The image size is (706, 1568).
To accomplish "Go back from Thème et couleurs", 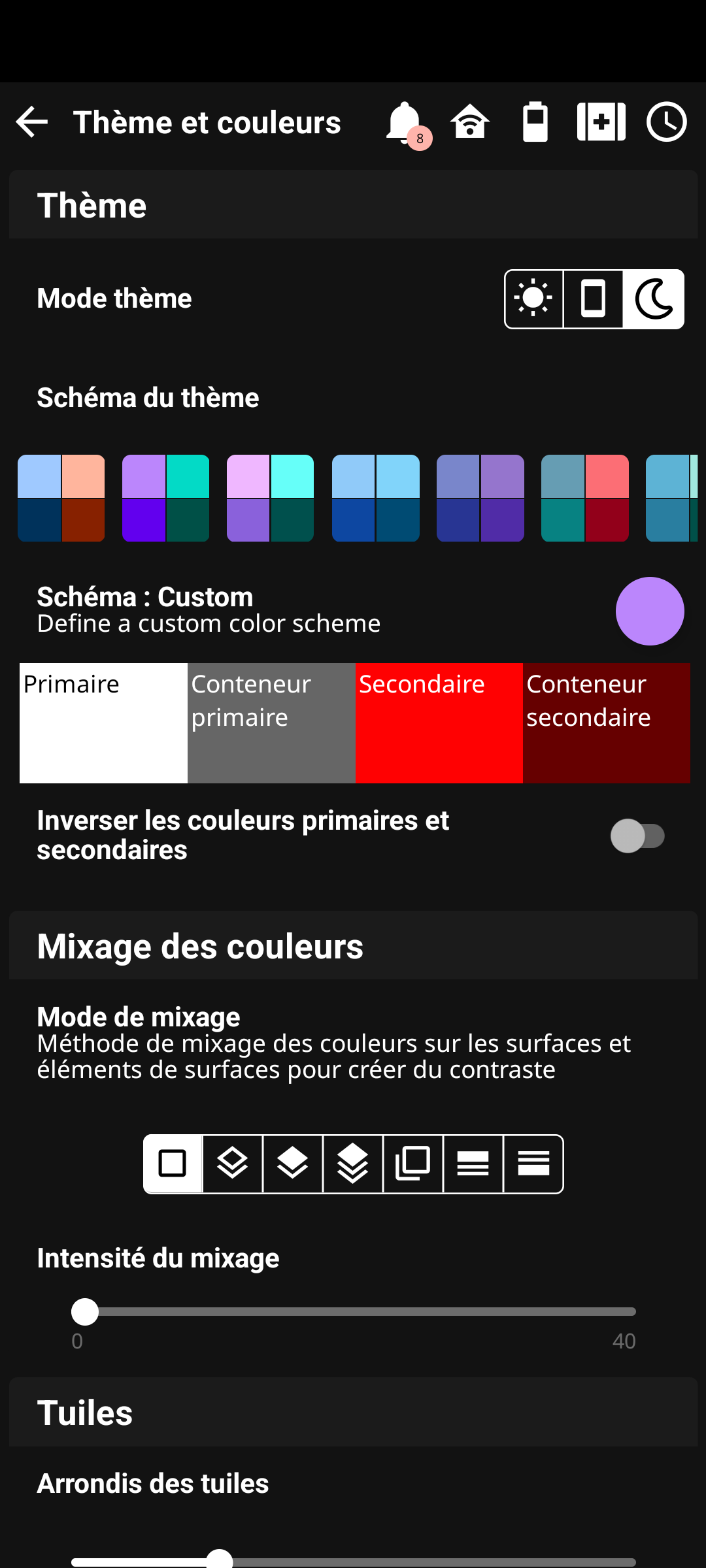I will click(31, 122).
